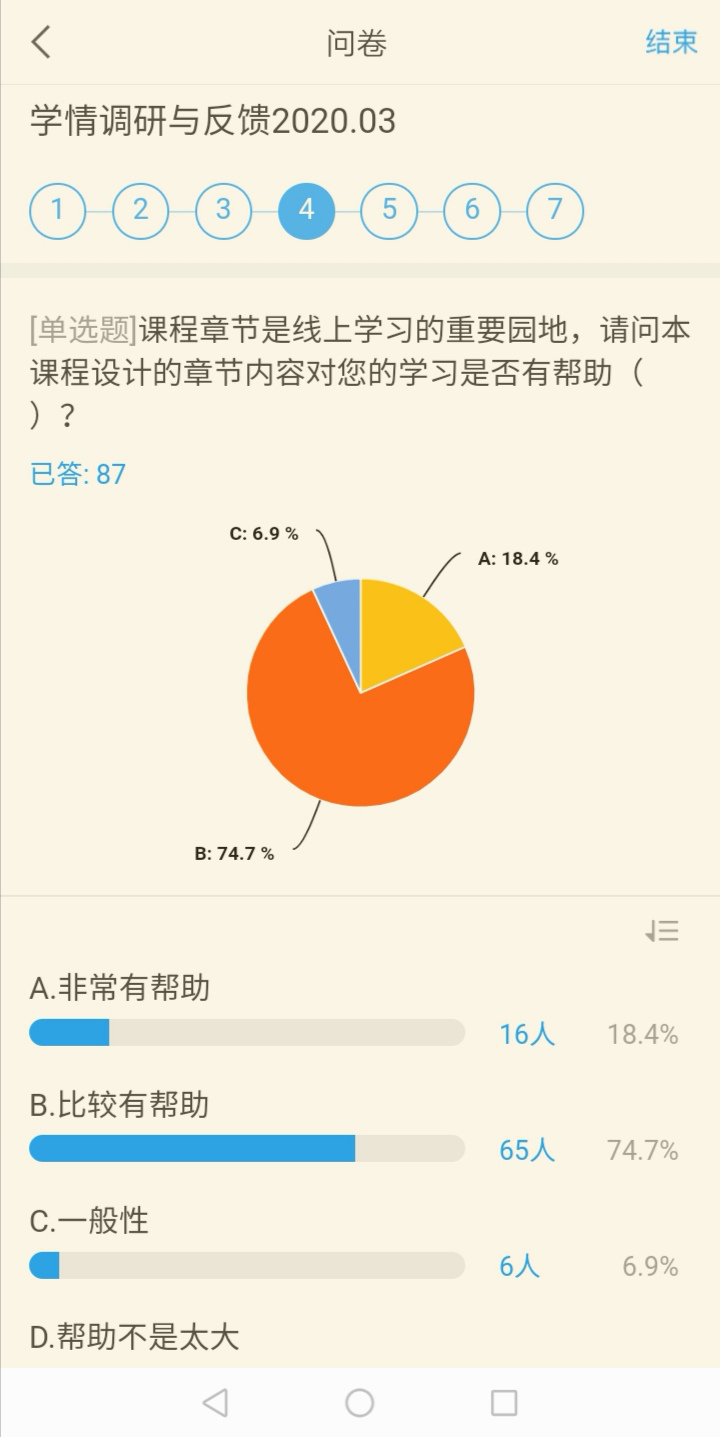Viewport: 720px width, 1437px height.
Task: Sort the answer options list
Action: pos(662,932)
